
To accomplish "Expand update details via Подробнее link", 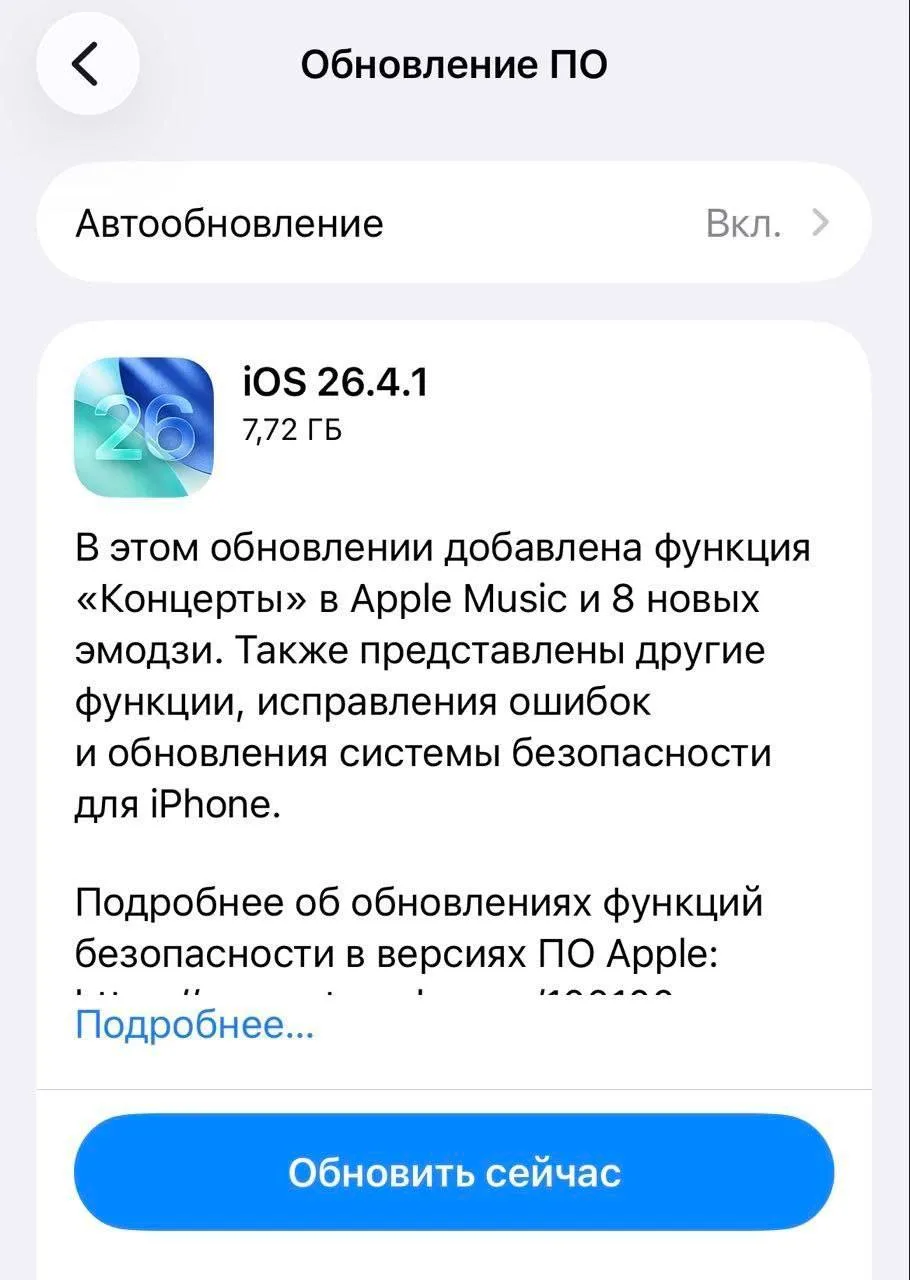I will tap(194, 1025).
